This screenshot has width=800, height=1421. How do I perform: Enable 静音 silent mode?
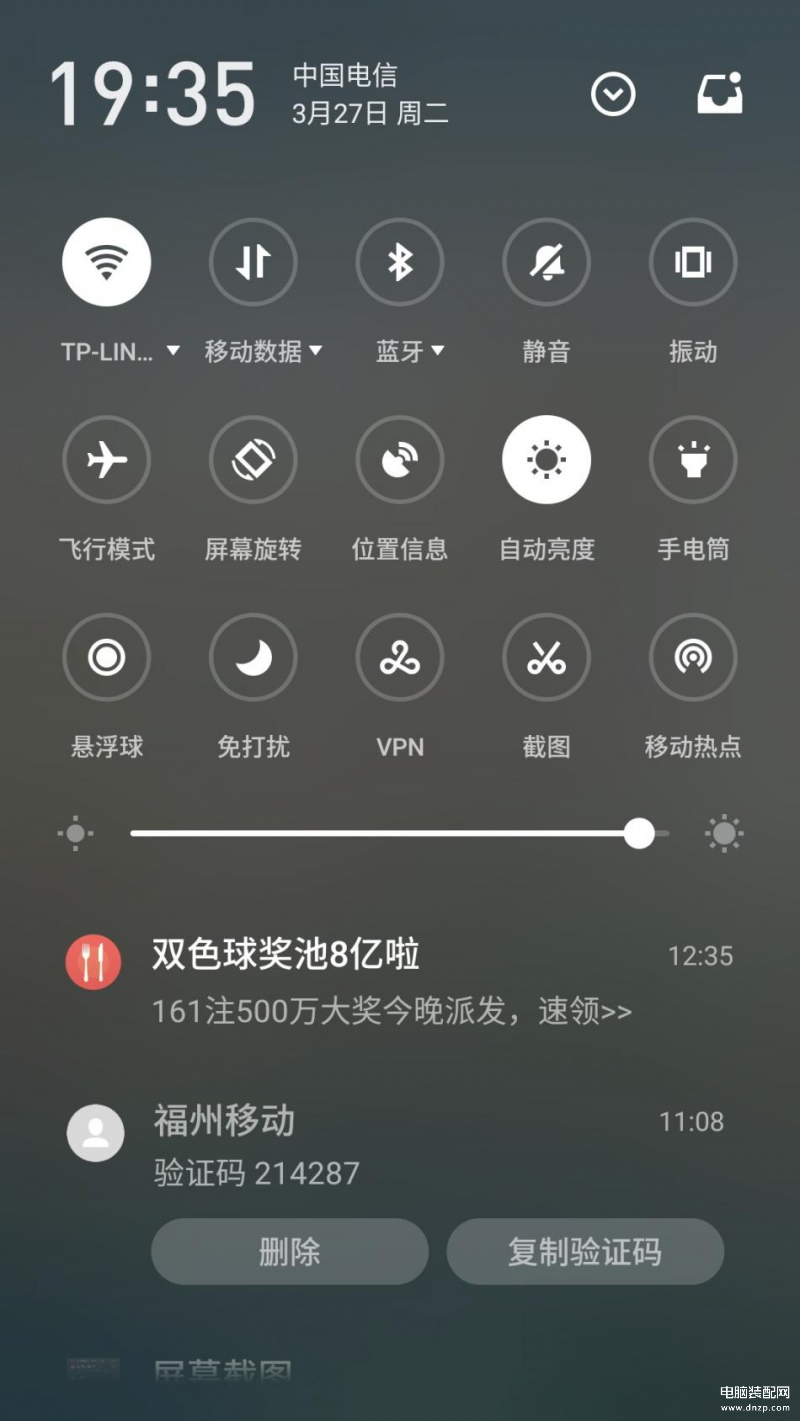[546, 262]
